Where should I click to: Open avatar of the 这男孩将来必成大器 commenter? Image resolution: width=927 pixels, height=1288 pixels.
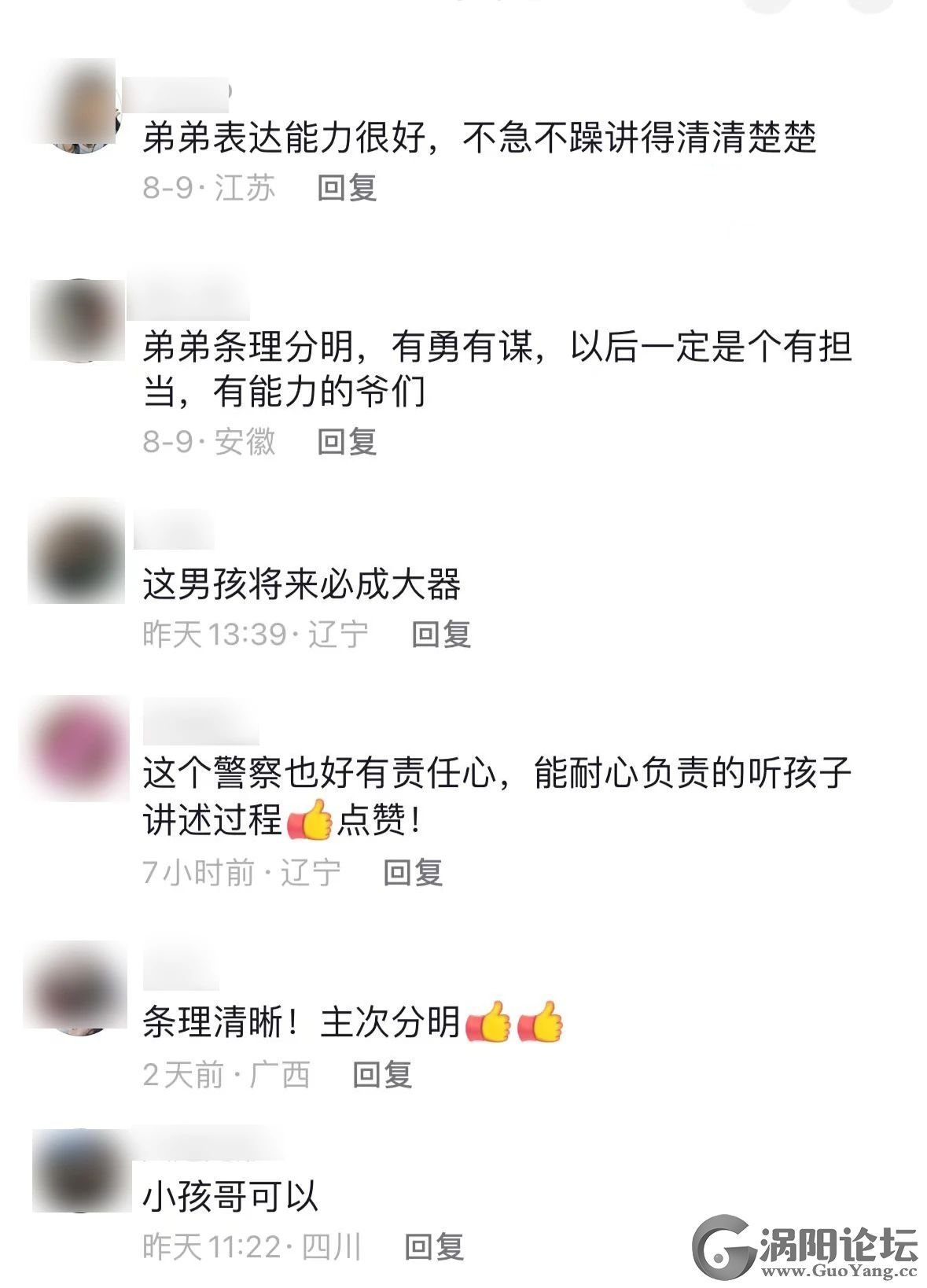point(76,553)
